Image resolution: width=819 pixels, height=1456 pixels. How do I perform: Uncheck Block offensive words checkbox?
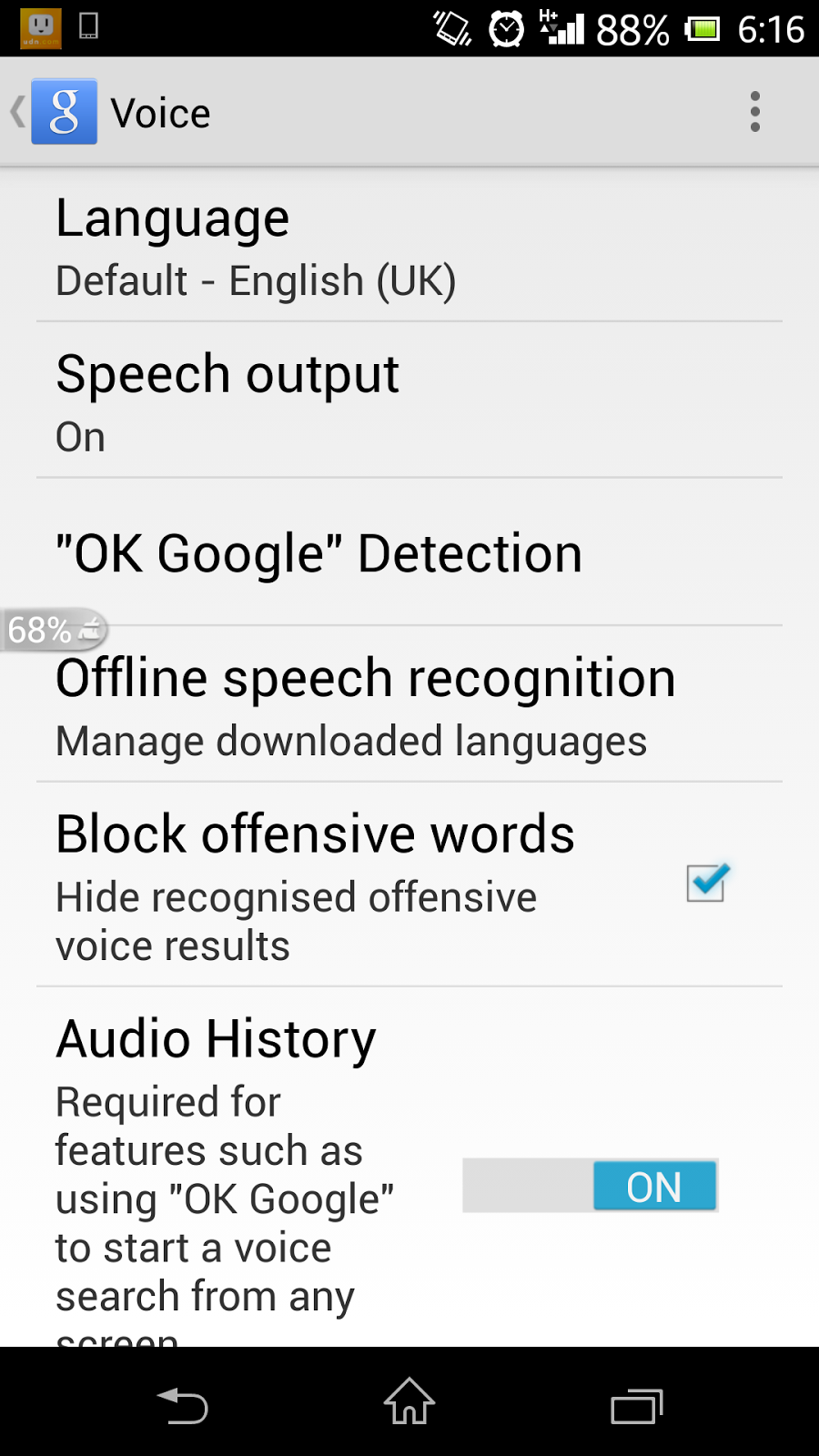(x=706, y=883)
